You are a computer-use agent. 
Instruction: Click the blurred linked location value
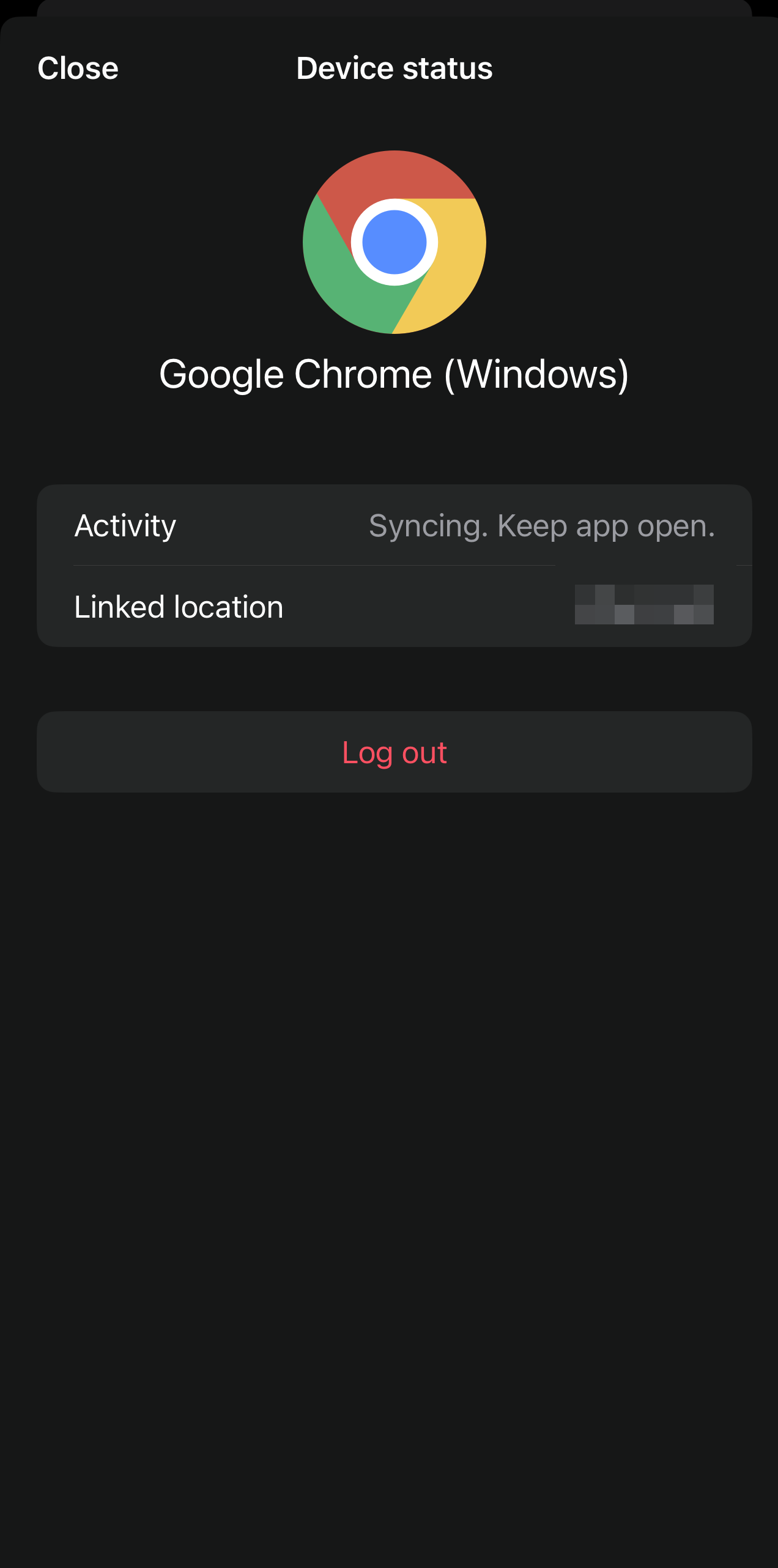(644, 607)
